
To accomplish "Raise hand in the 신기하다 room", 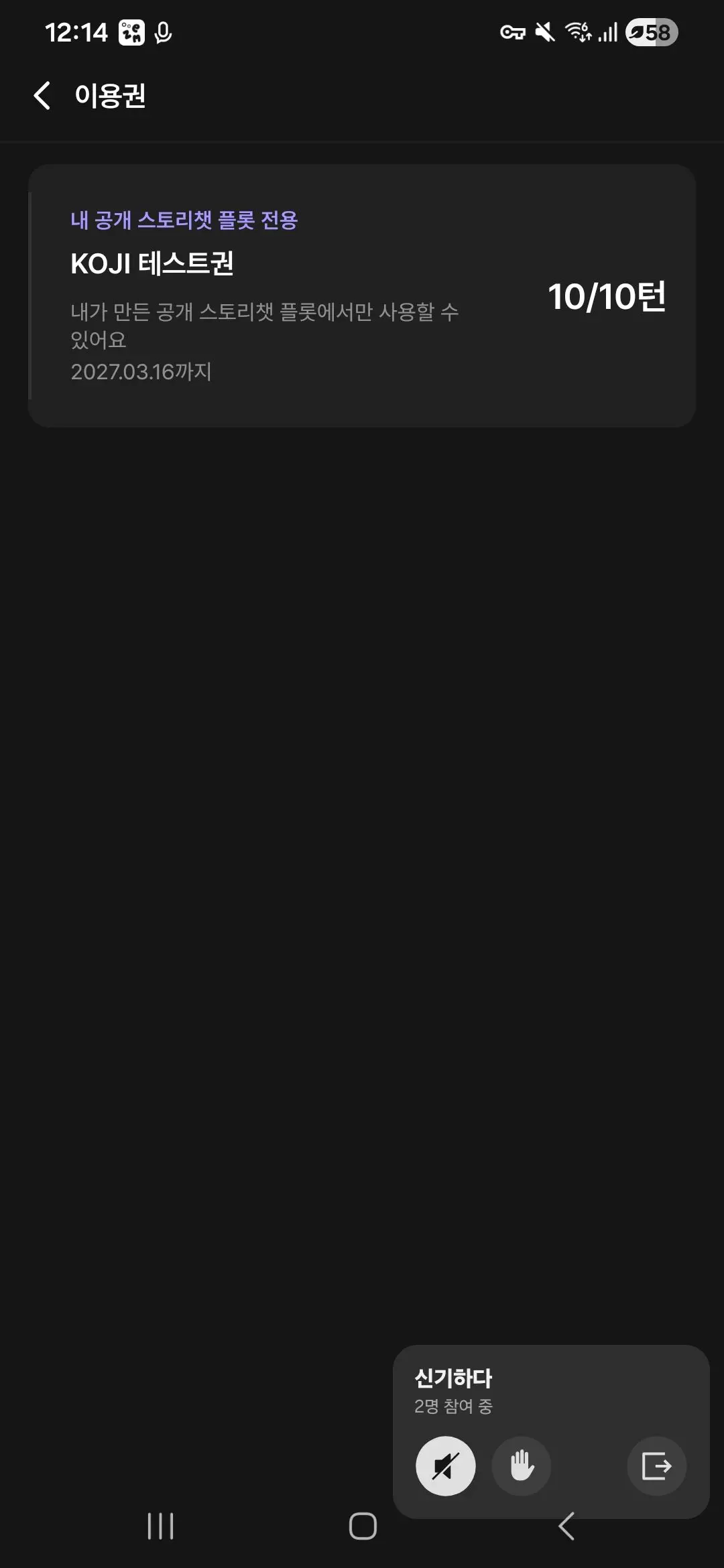I will coord(522,1466).
